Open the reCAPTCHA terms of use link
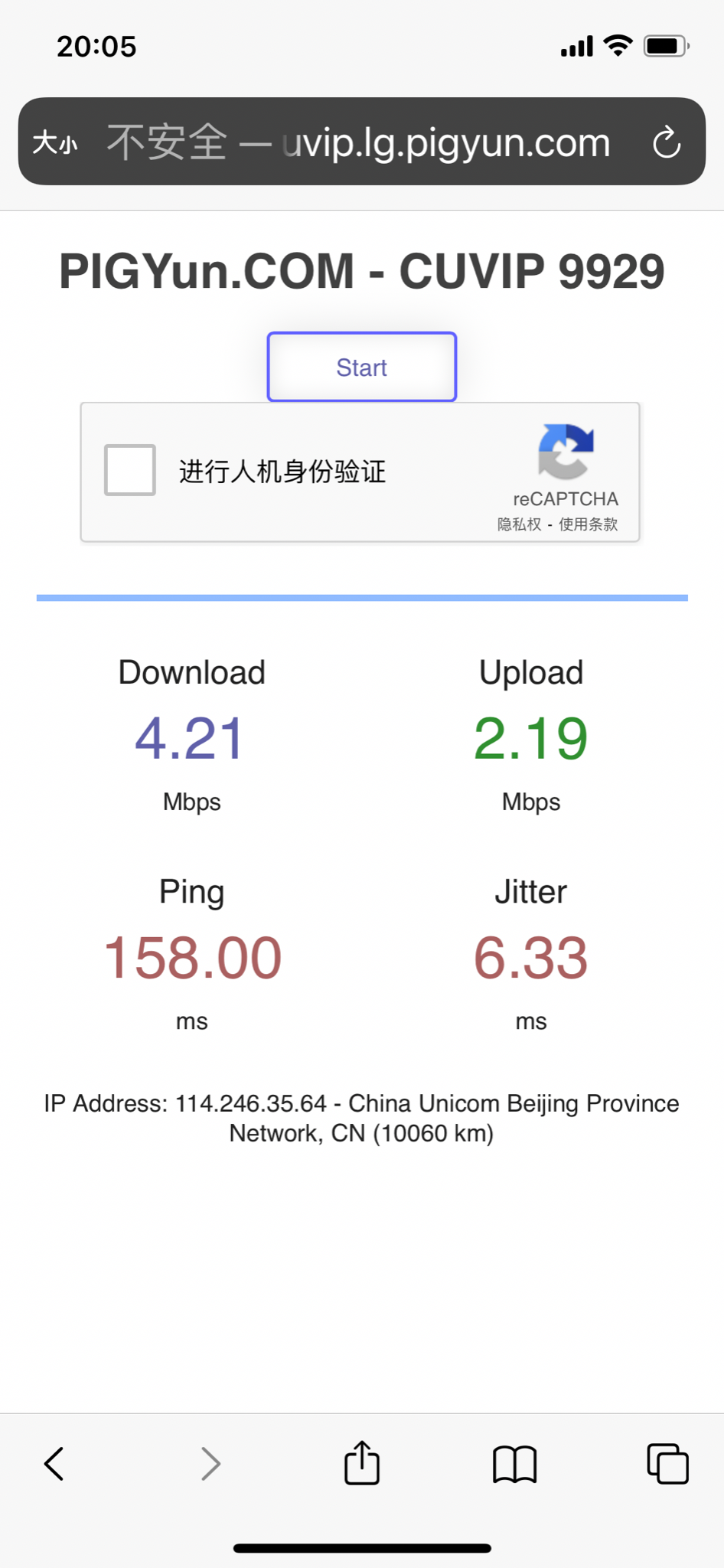Screen dimensions: 724x1568 pos(588,524)
